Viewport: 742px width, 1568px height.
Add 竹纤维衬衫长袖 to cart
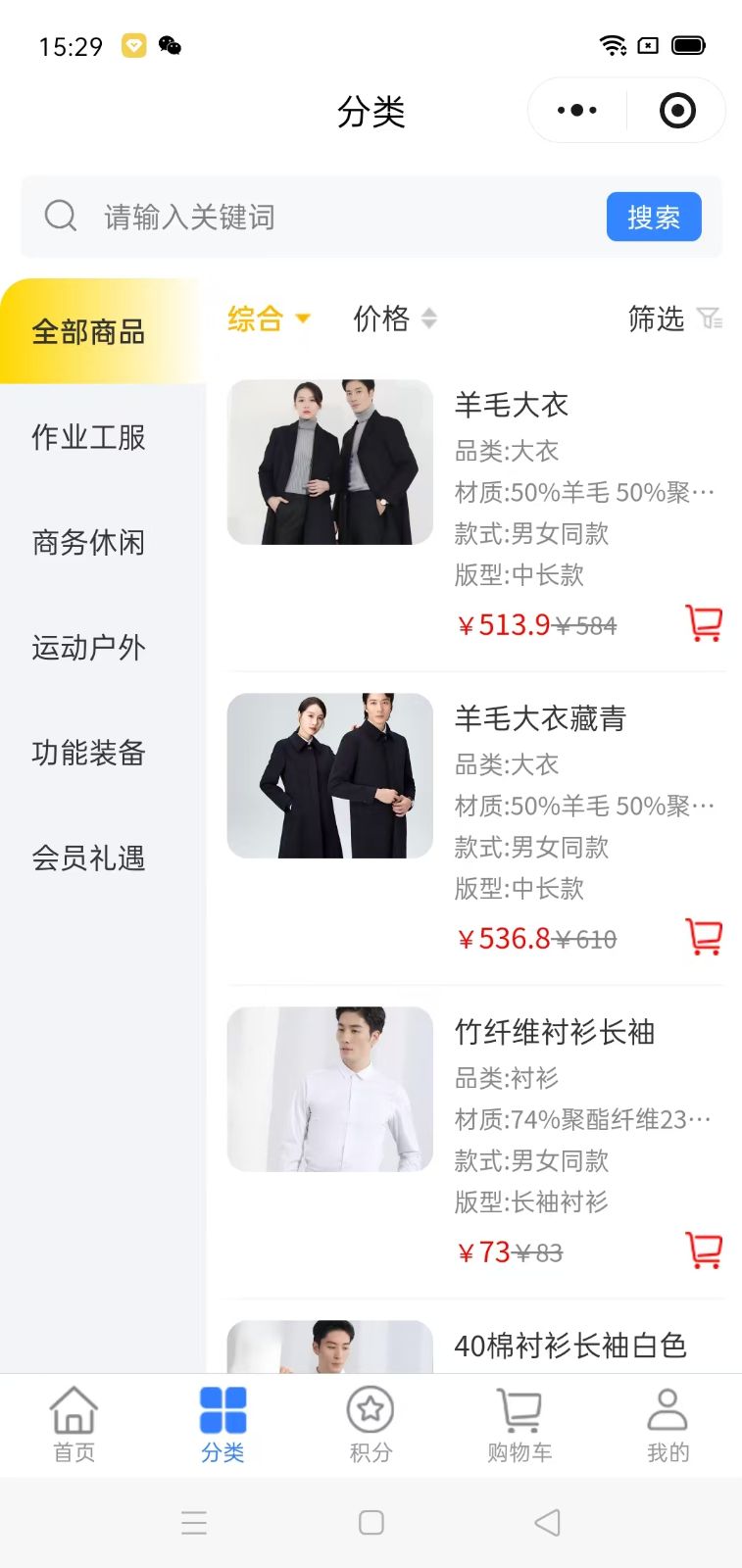[703, 1250]
